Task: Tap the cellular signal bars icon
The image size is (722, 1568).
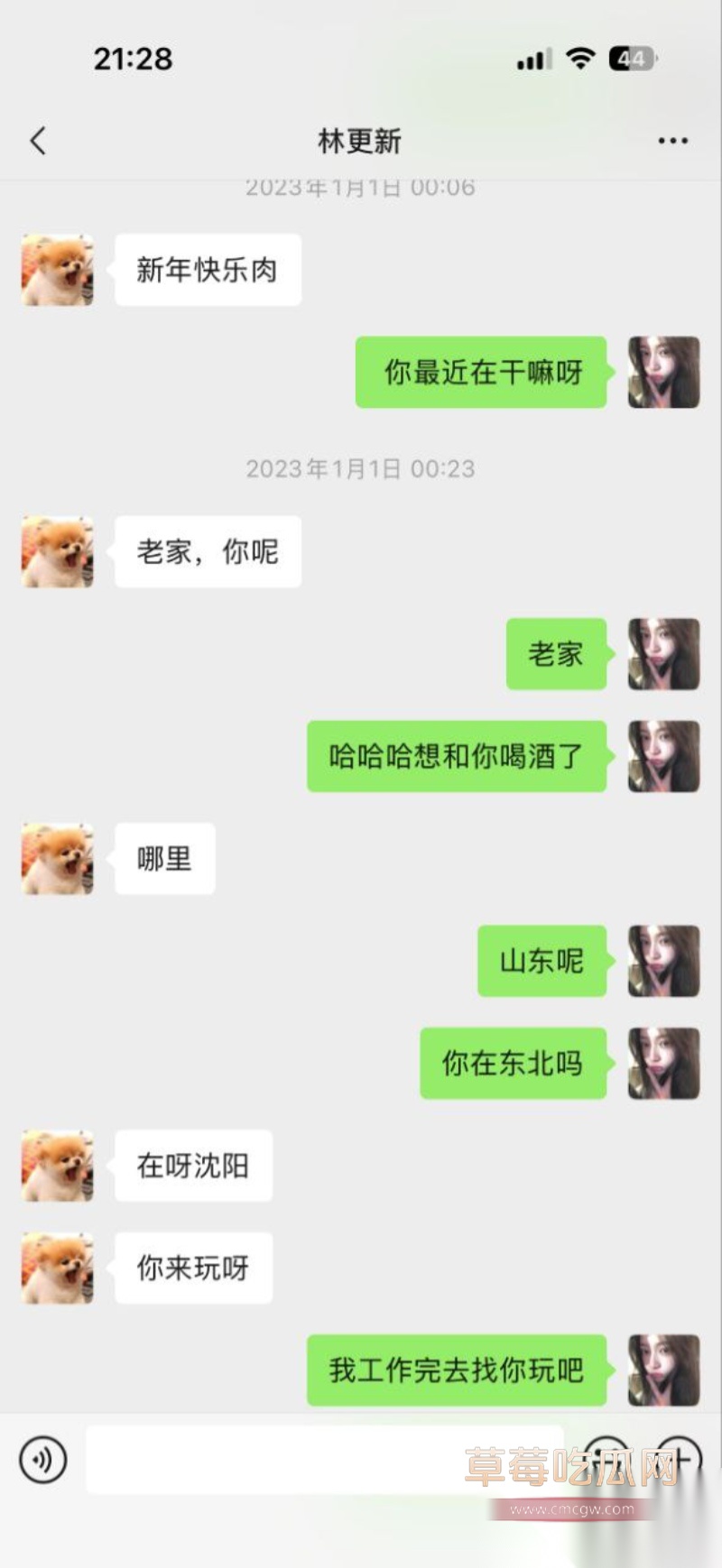Action: pos(532,58)
